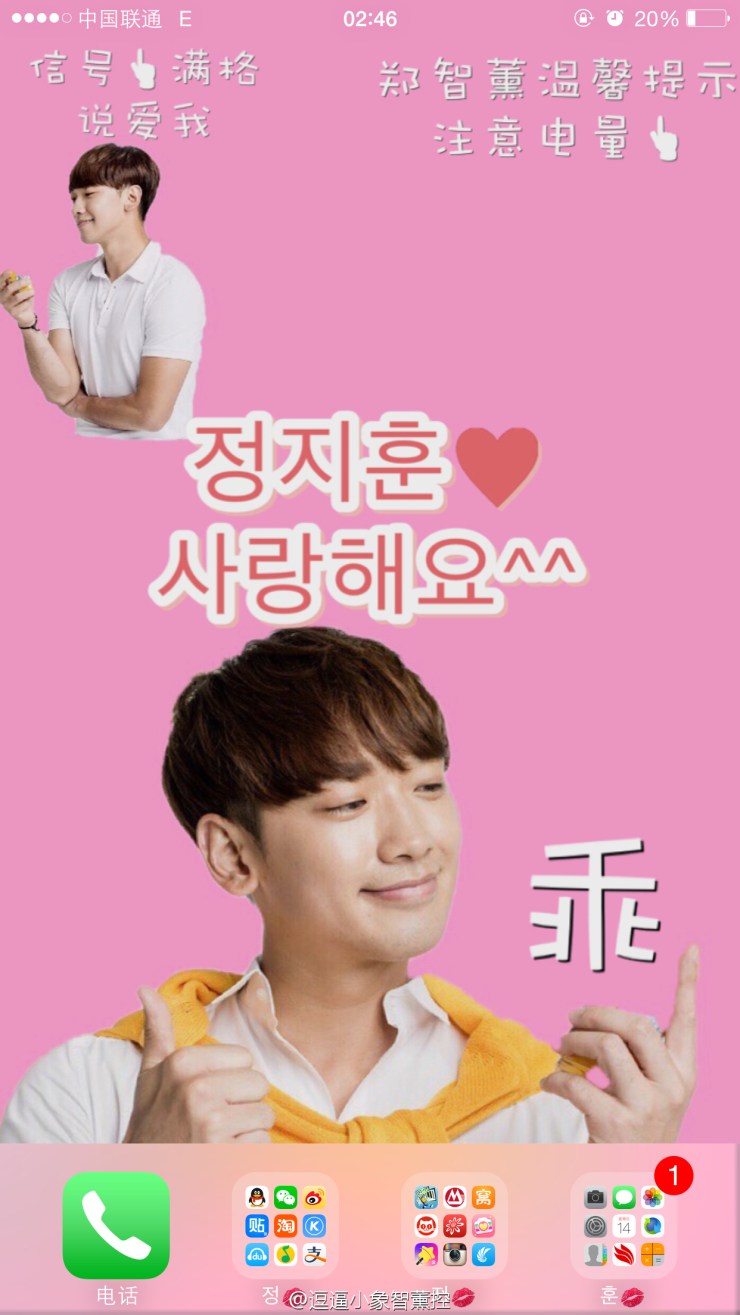Viewport: 740px width, 1315px height.
Task: Open the 훈 folder with notification badge
Action: 623,1225
